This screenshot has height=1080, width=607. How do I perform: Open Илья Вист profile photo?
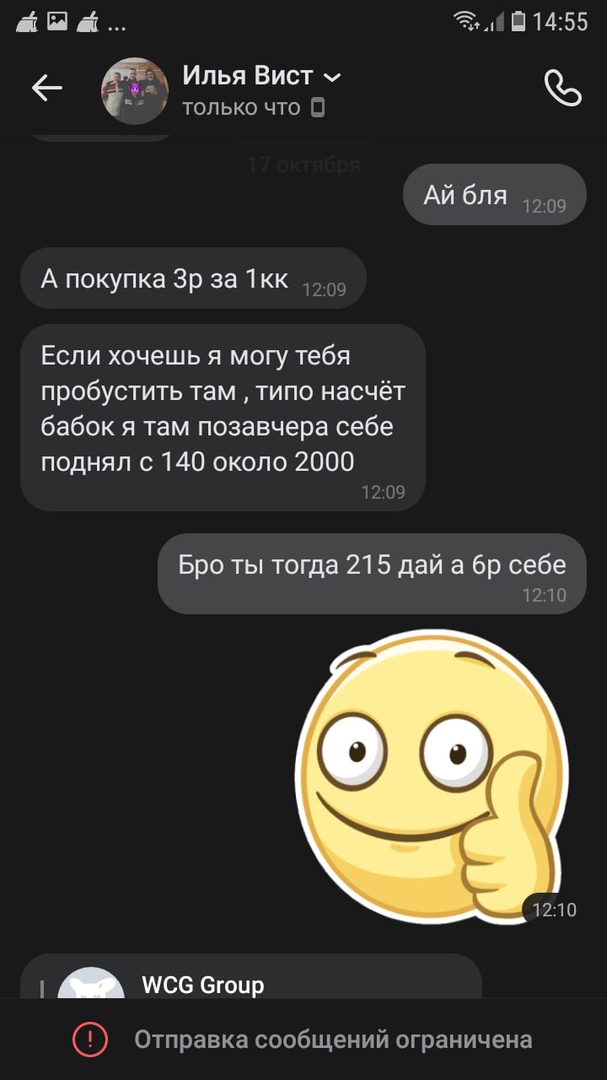134,91
